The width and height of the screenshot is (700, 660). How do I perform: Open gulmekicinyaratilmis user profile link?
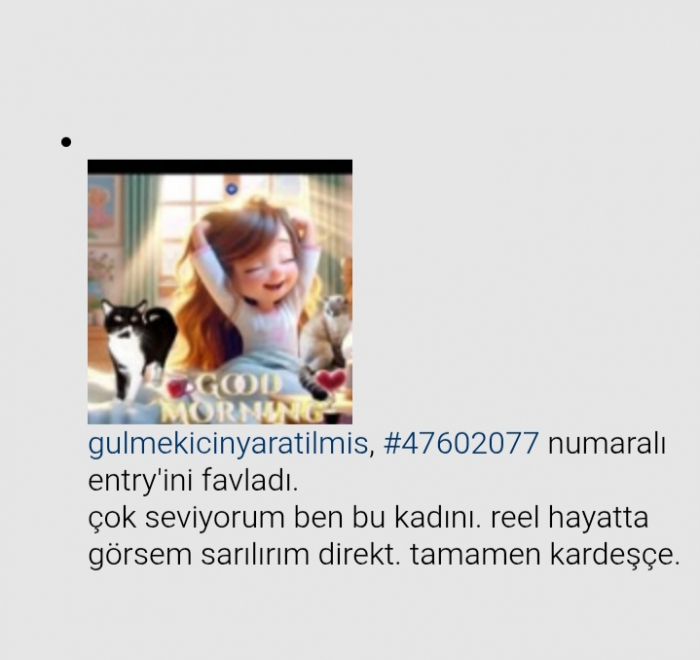coord(229,443)
